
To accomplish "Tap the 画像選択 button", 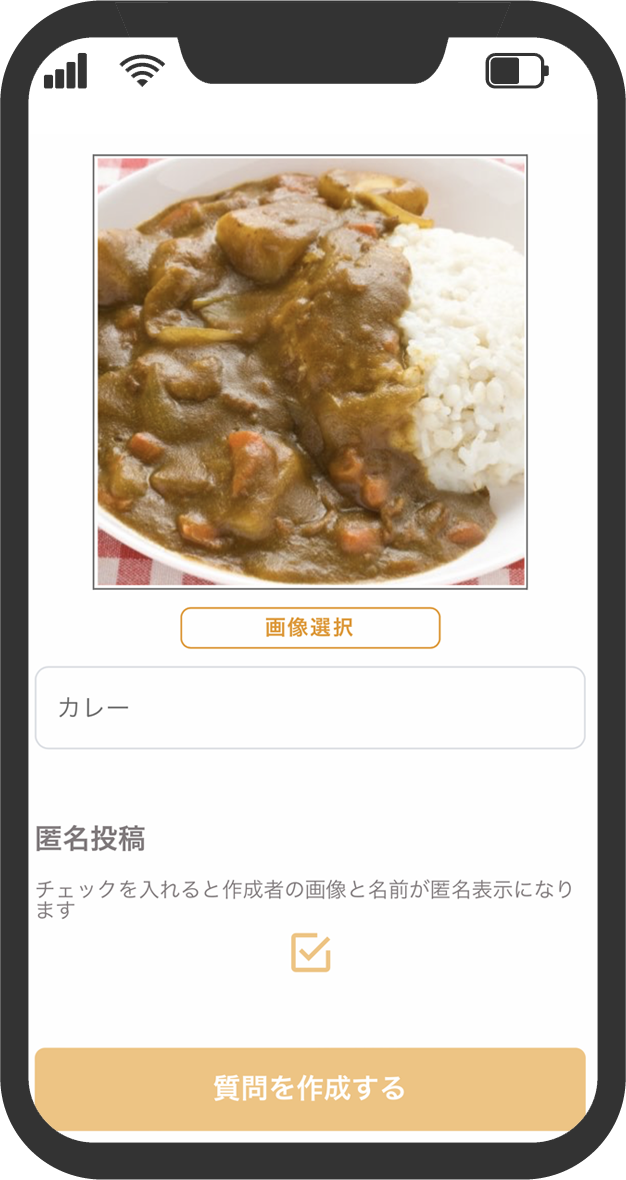I will [310, 628].
